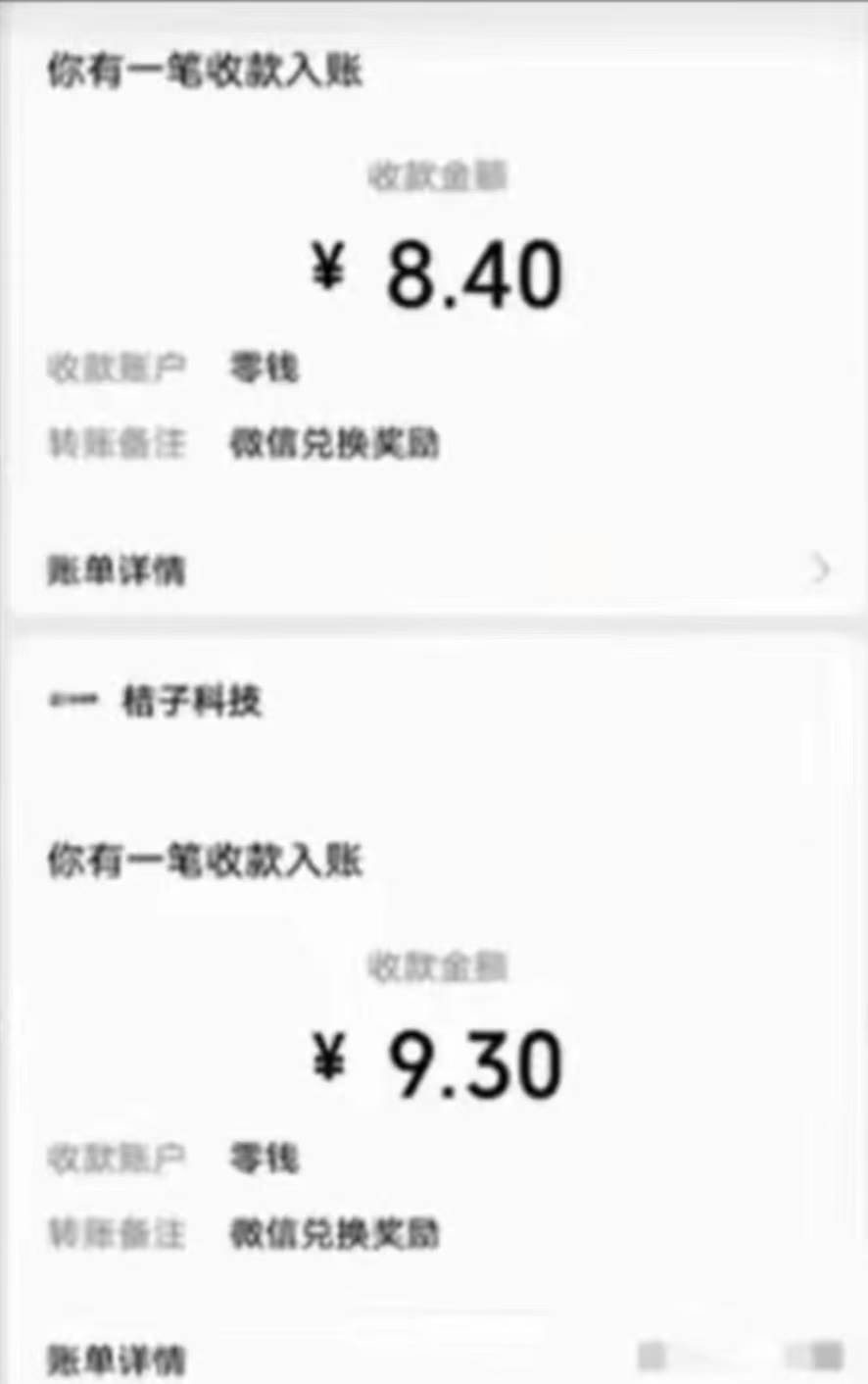The height and width of the screenshot is (1384, 868).
Task: Open the first 账单详情 entry
Action: pyautogui.click(x=118, y=568)
